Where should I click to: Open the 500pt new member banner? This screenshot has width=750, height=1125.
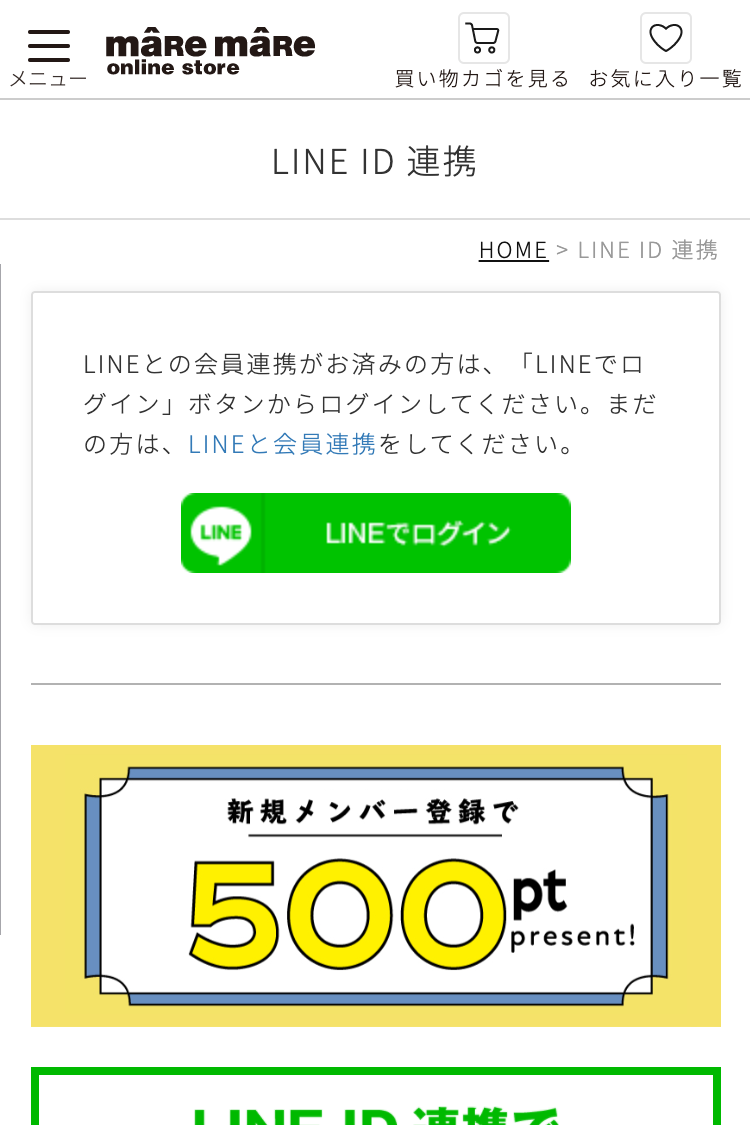click(x=376, y=885)
